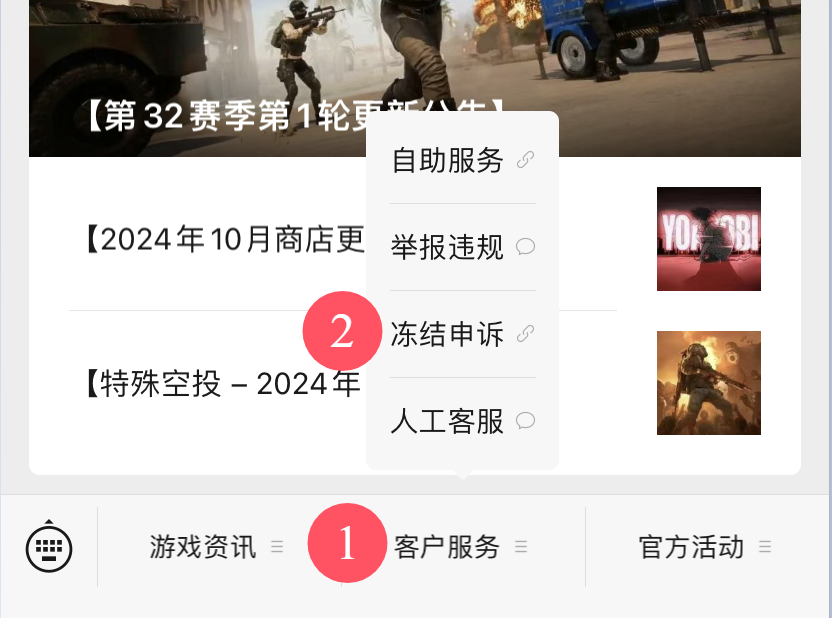This screenshot has height=618, width=832.
Task: Read the 2024年10月商店更新 article
Action: [x=222, y=239]
